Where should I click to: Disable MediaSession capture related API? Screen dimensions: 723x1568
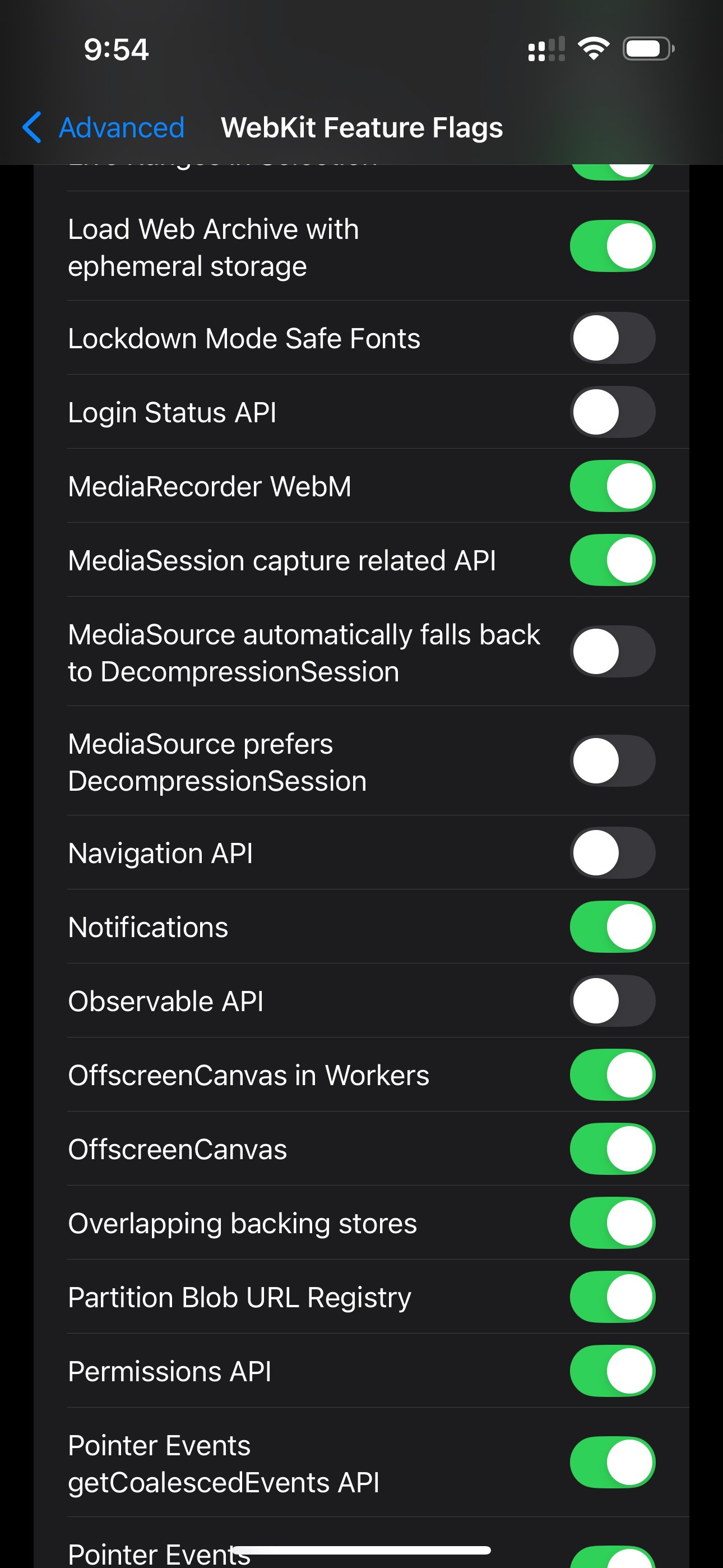click(x=612, y=560)
